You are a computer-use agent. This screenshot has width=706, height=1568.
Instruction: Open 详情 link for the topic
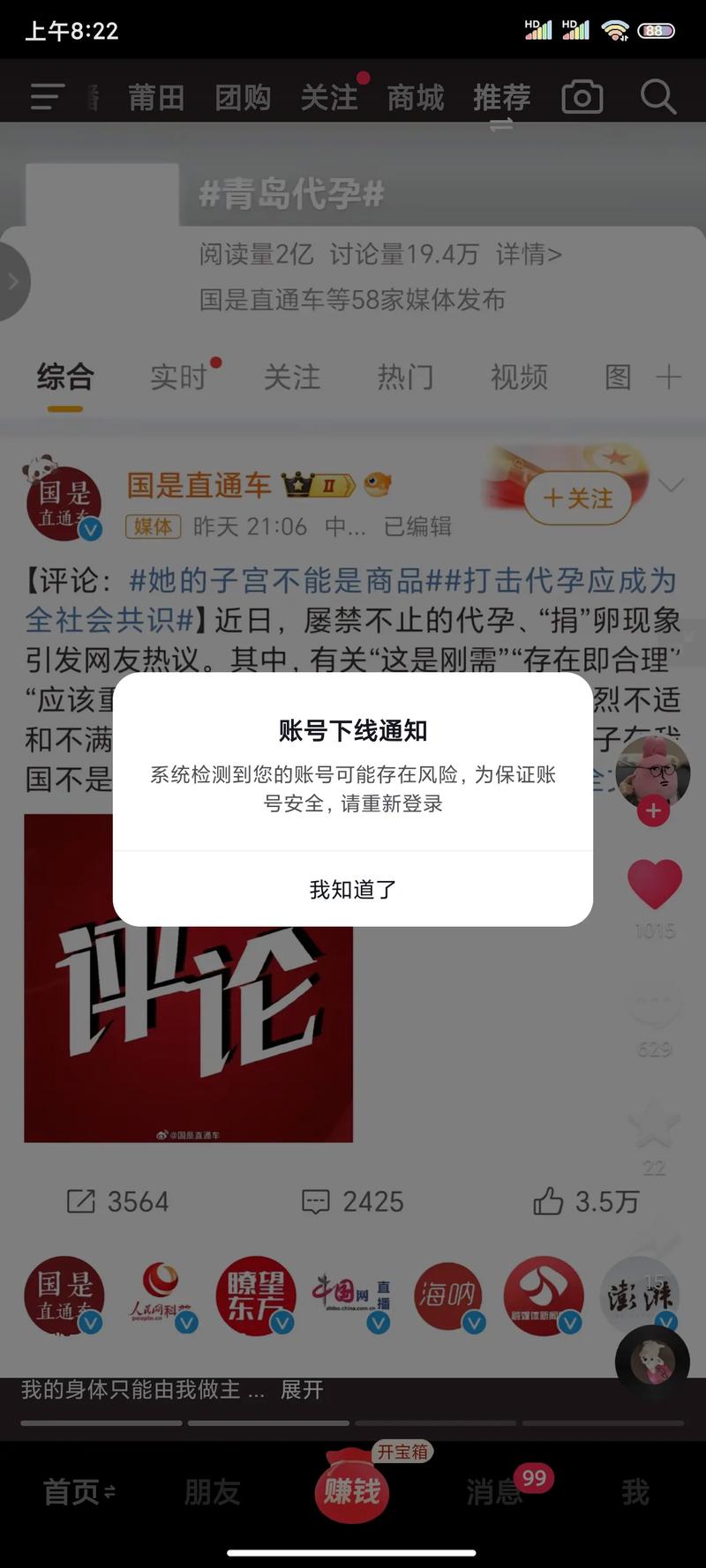529,255
